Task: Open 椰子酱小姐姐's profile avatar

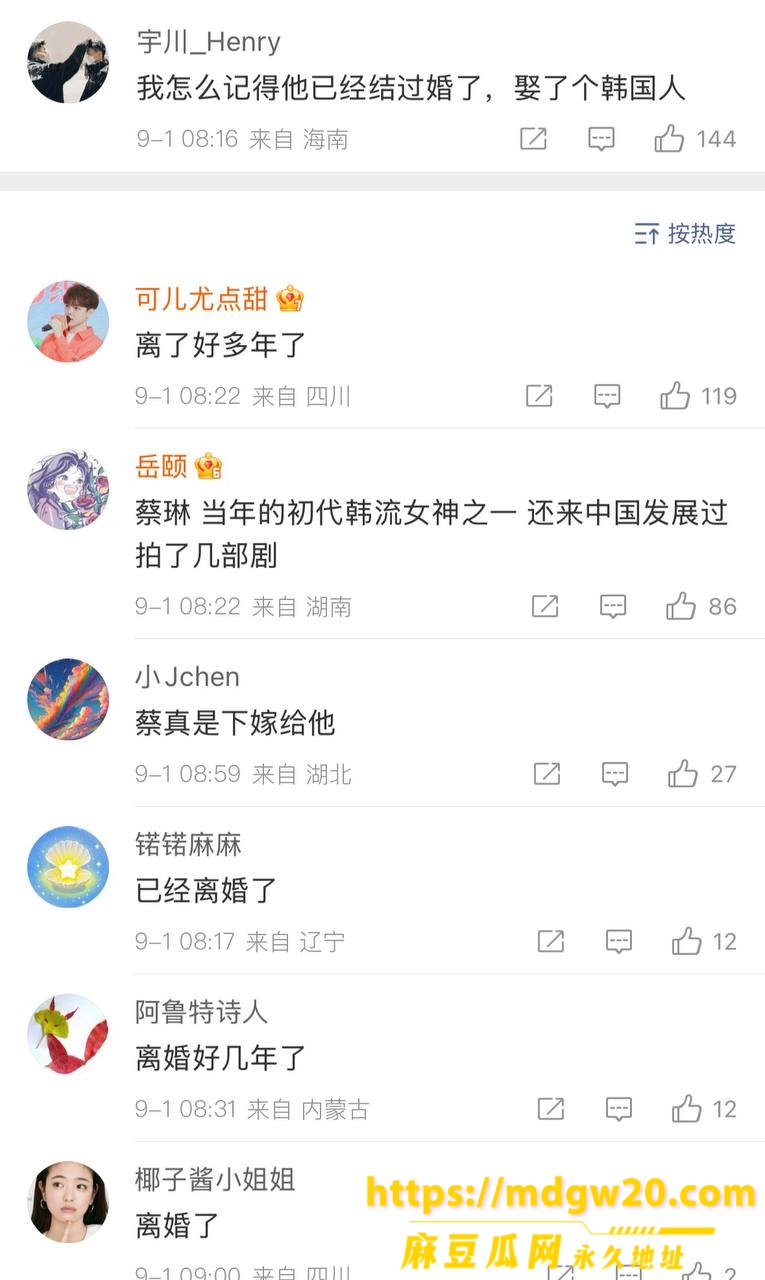Action: [x=68, y=1201]
